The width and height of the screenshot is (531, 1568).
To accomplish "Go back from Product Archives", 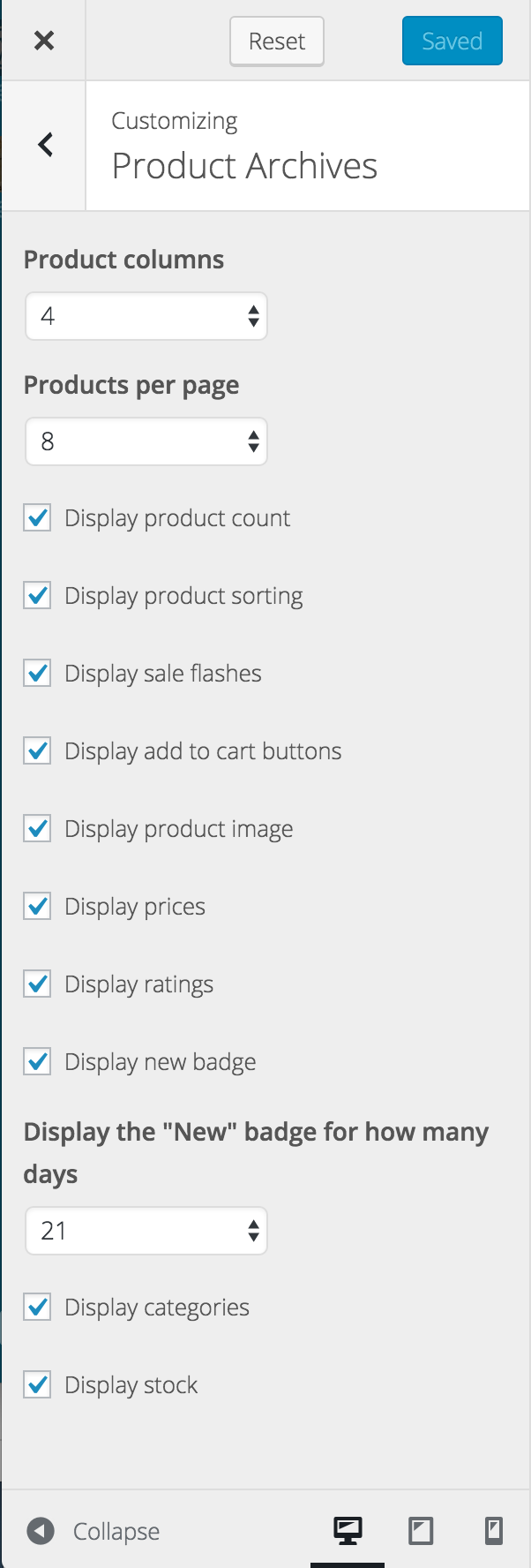I will [x=45, y=145].
